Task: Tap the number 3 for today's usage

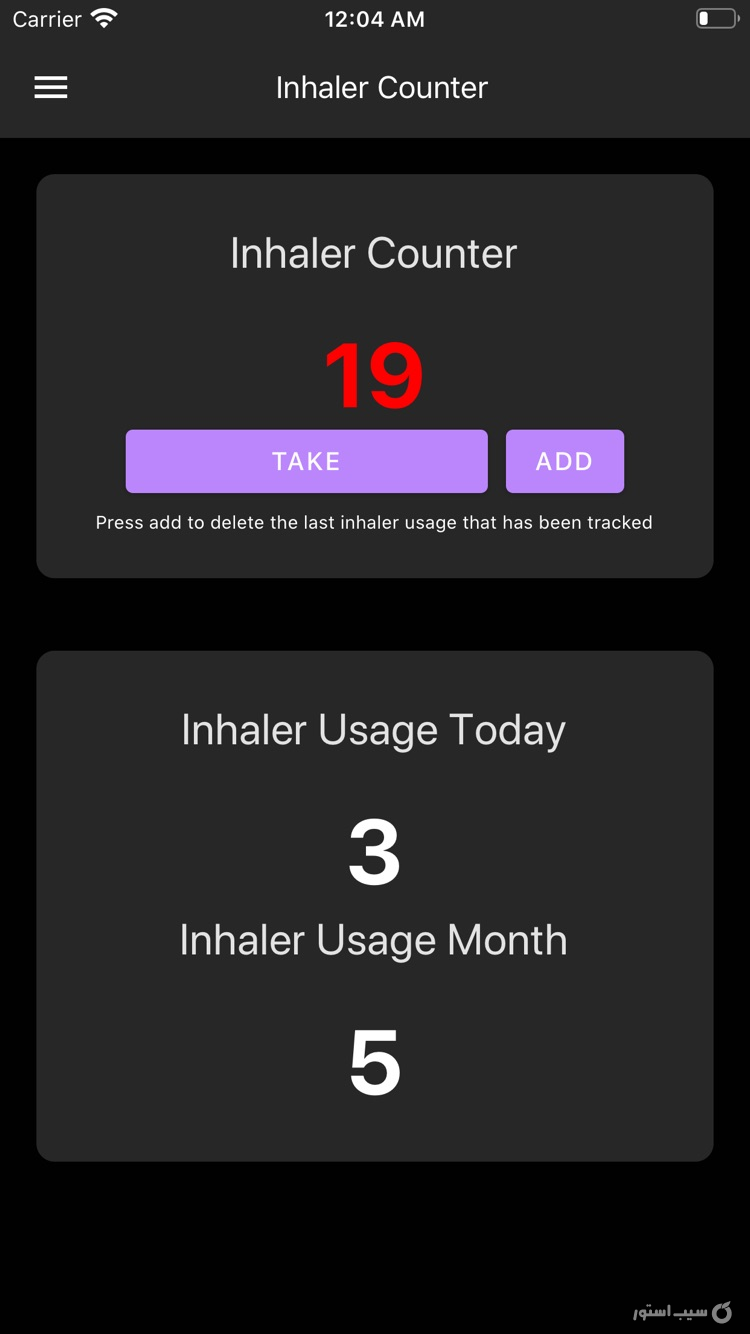Action: [x=374, y=851]
